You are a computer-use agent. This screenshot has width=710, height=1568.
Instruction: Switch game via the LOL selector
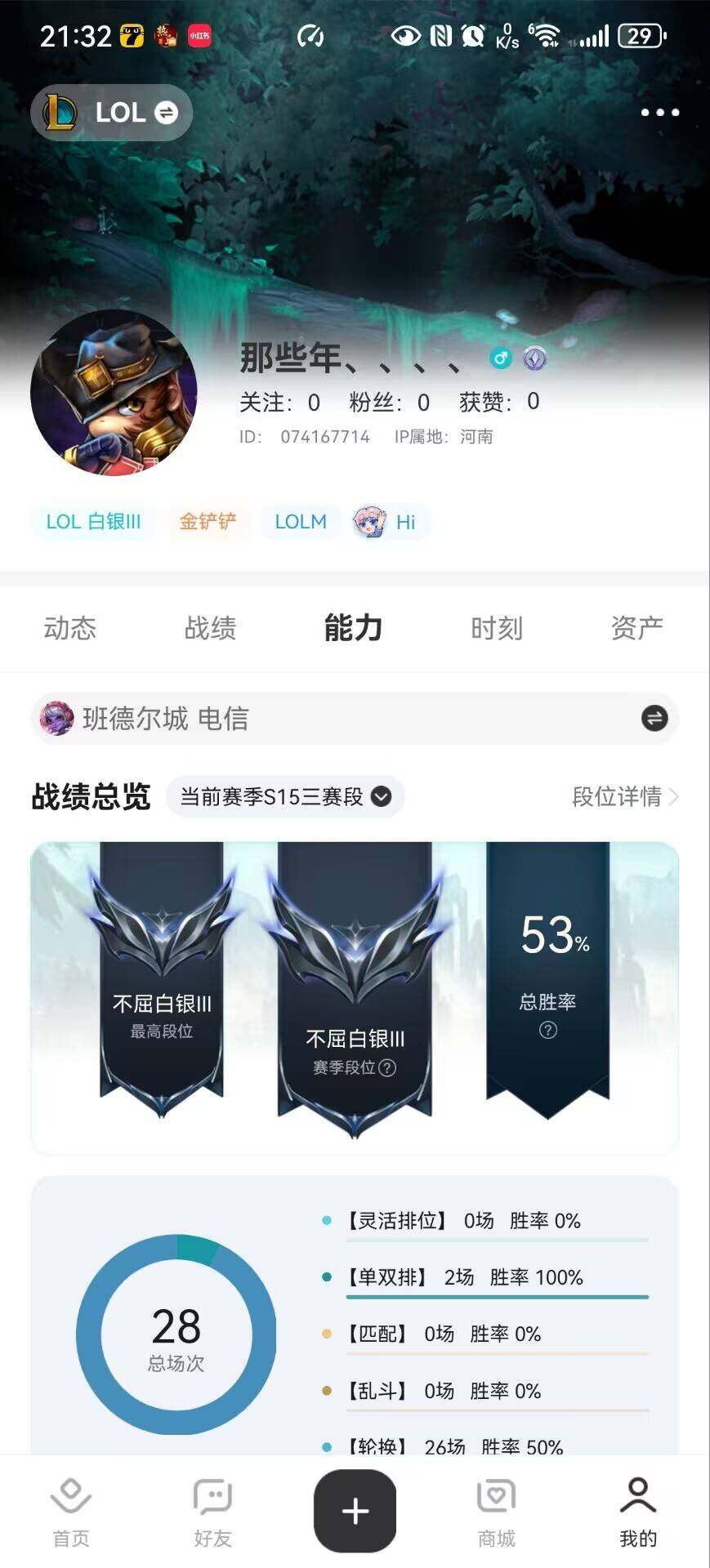click(112, 113)
